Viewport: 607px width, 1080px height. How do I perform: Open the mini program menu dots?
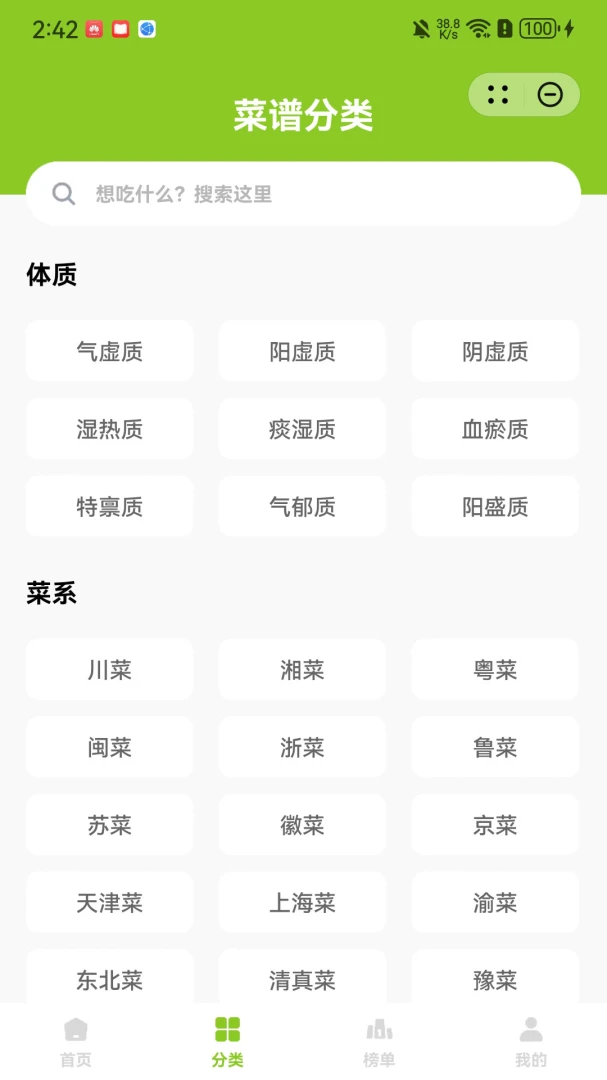pyautogui.click(x=497, y=95)
